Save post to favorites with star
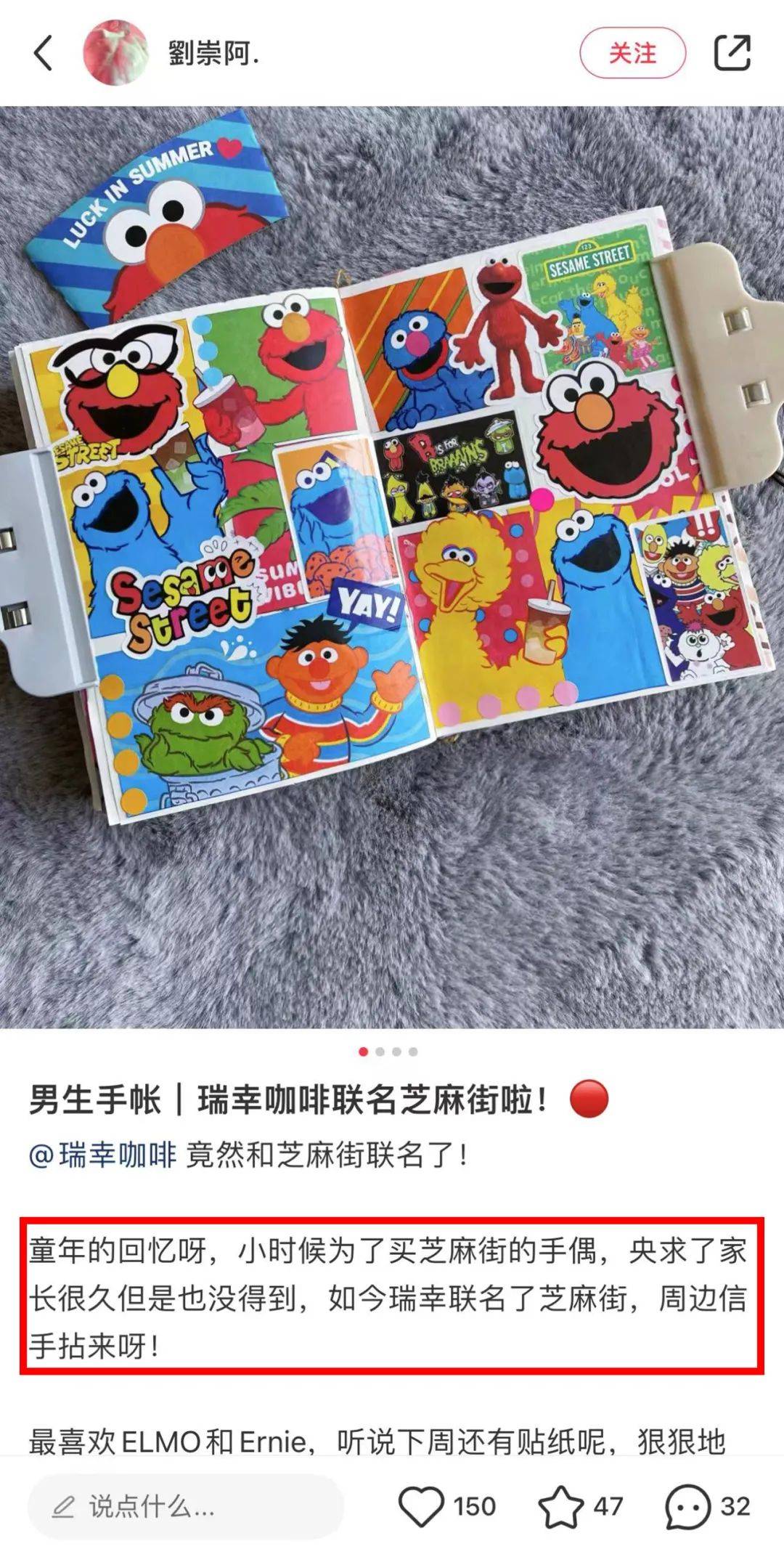 (x=560, y=1506)
